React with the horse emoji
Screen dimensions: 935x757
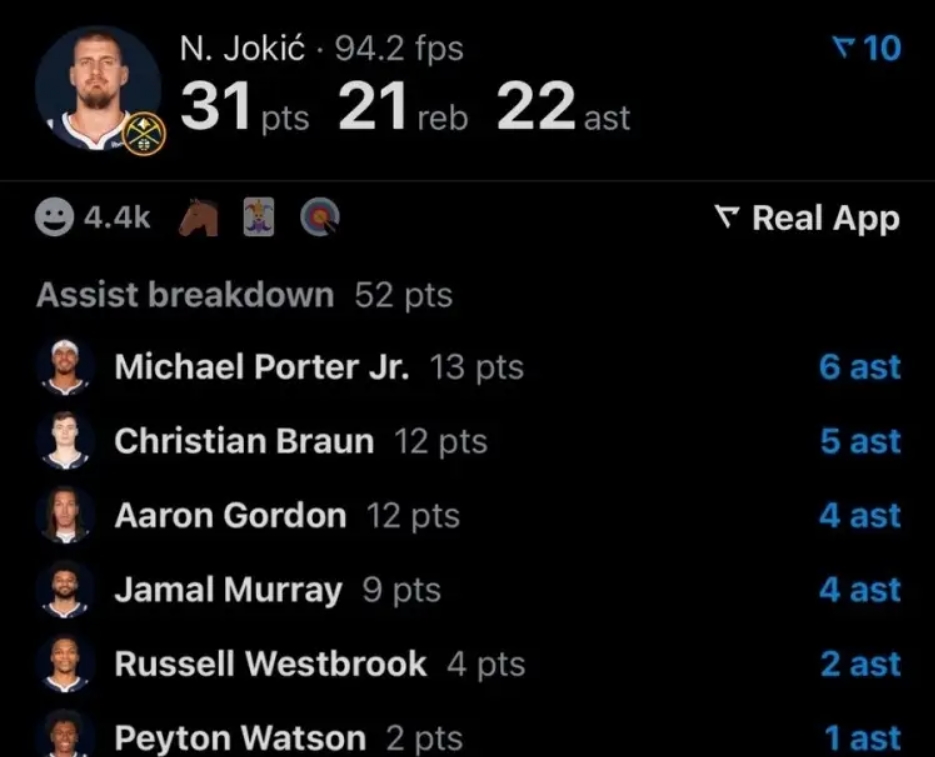(198, 217)
